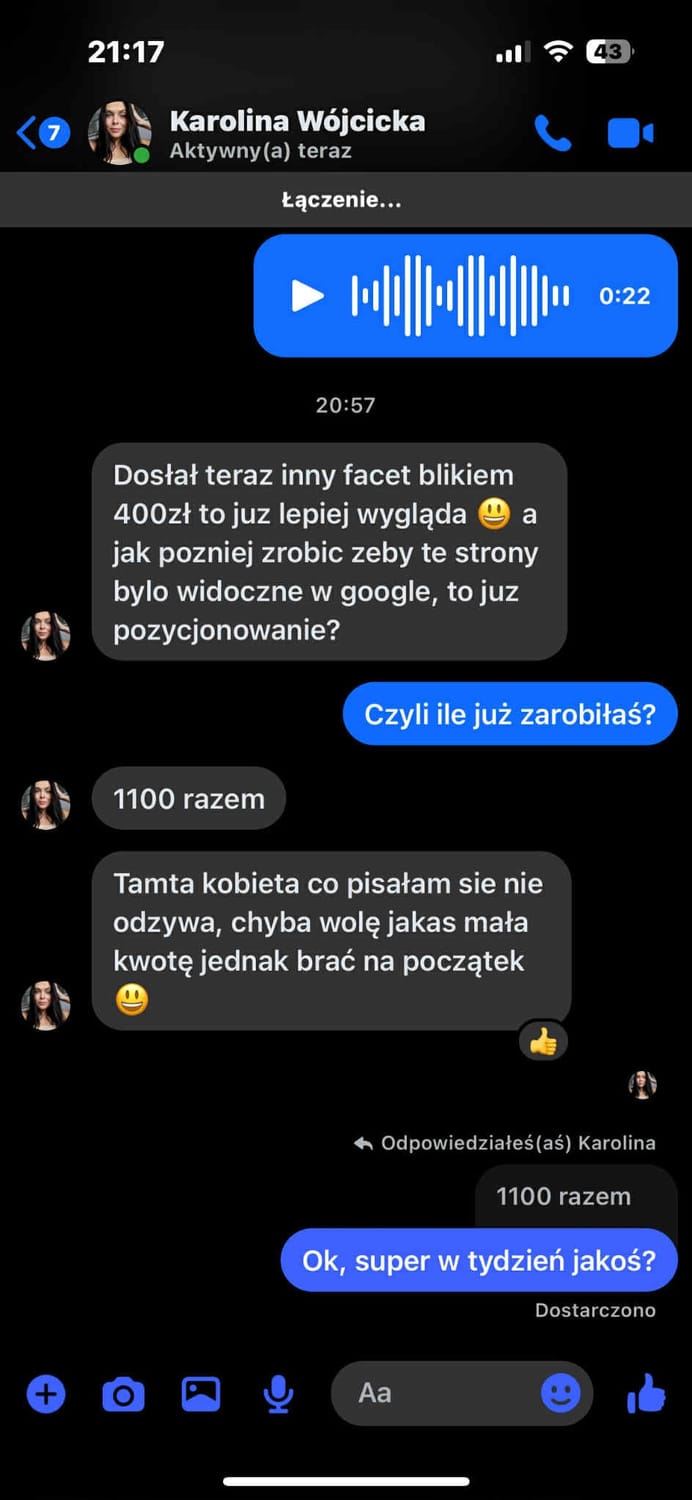Start a voice call with Karolina
692x1500 pixels.
[552, 133]
